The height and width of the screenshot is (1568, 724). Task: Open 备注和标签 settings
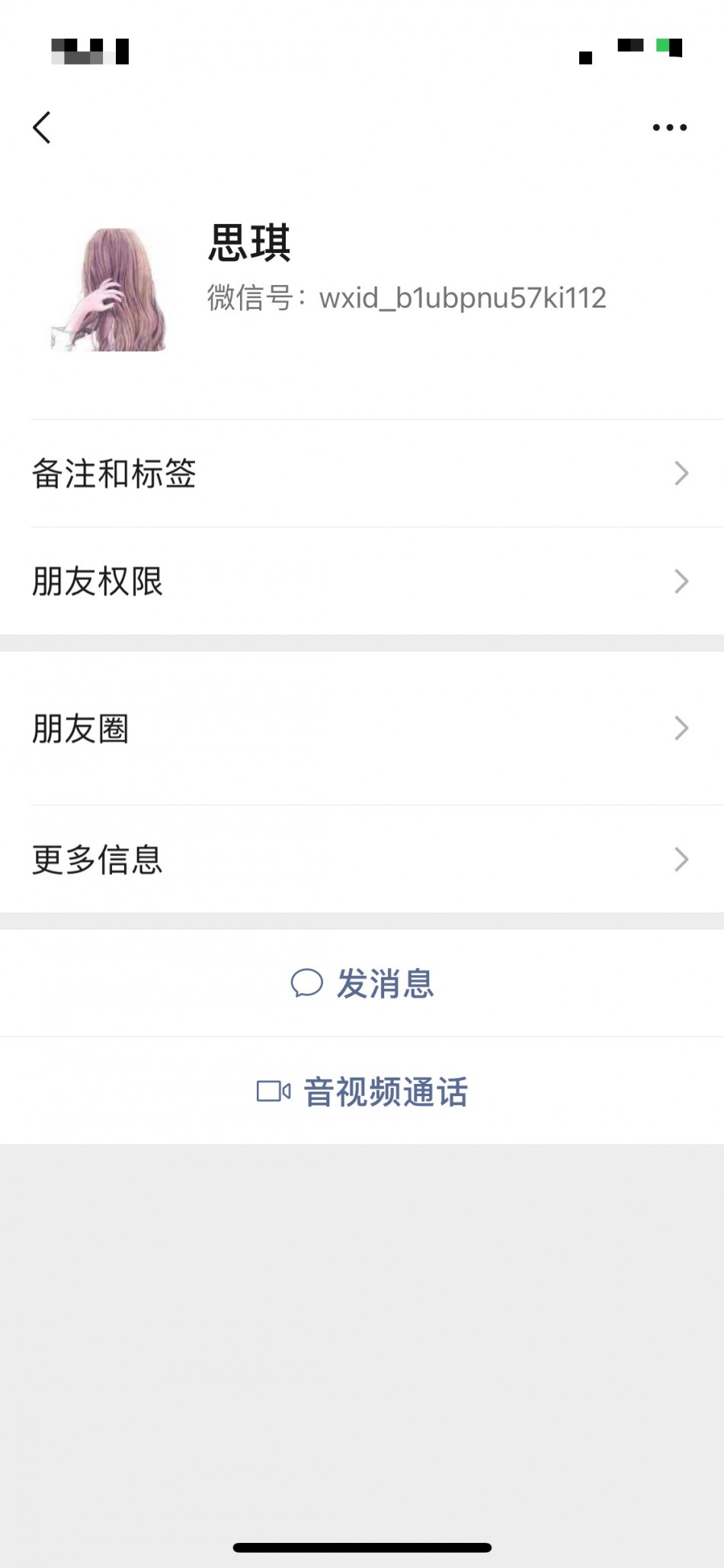coord(362,473)
